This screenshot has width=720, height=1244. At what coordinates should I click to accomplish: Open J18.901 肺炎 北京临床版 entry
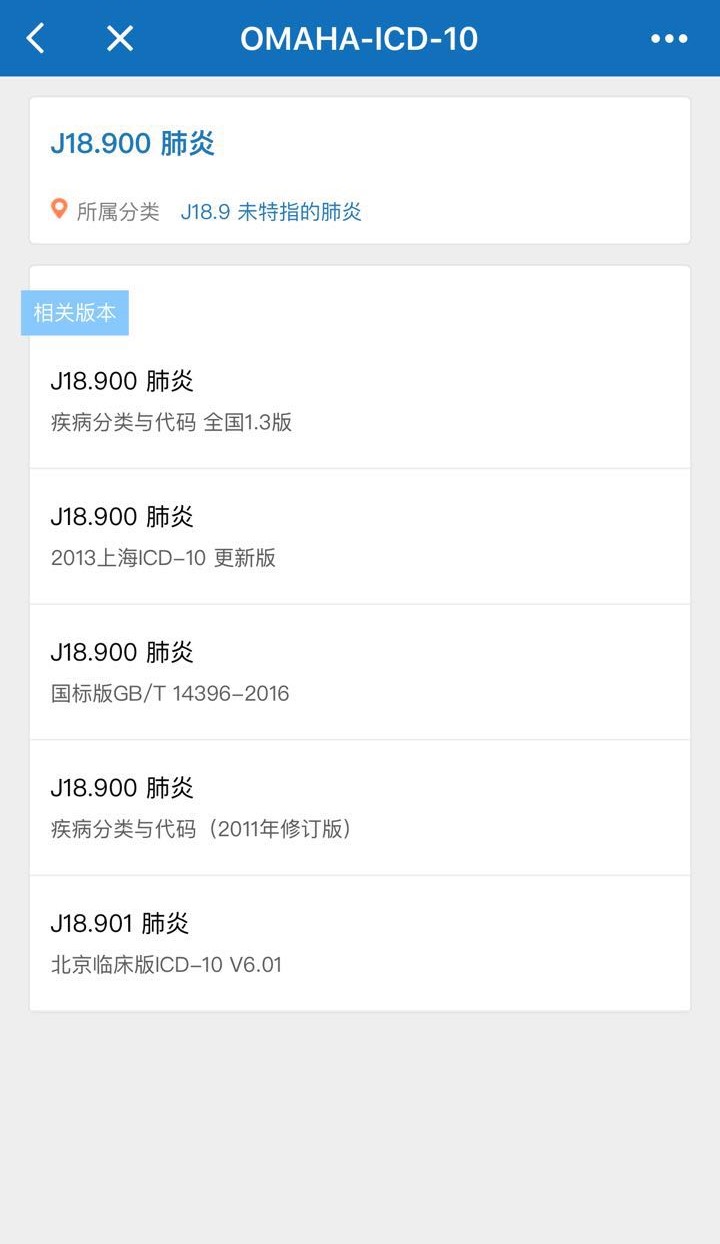pyautogui.click(x=360, y=943)
